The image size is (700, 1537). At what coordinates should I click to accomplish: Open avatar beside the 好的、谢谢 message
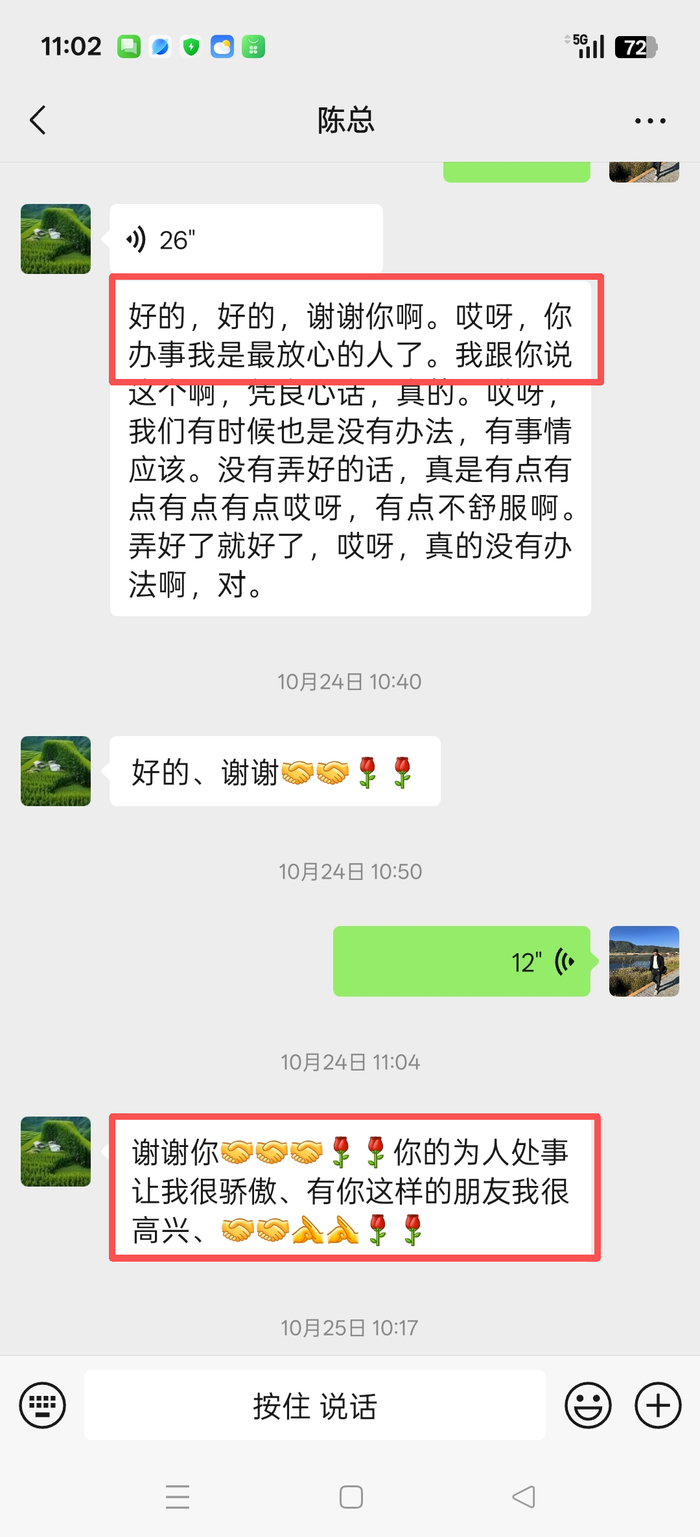56,771
